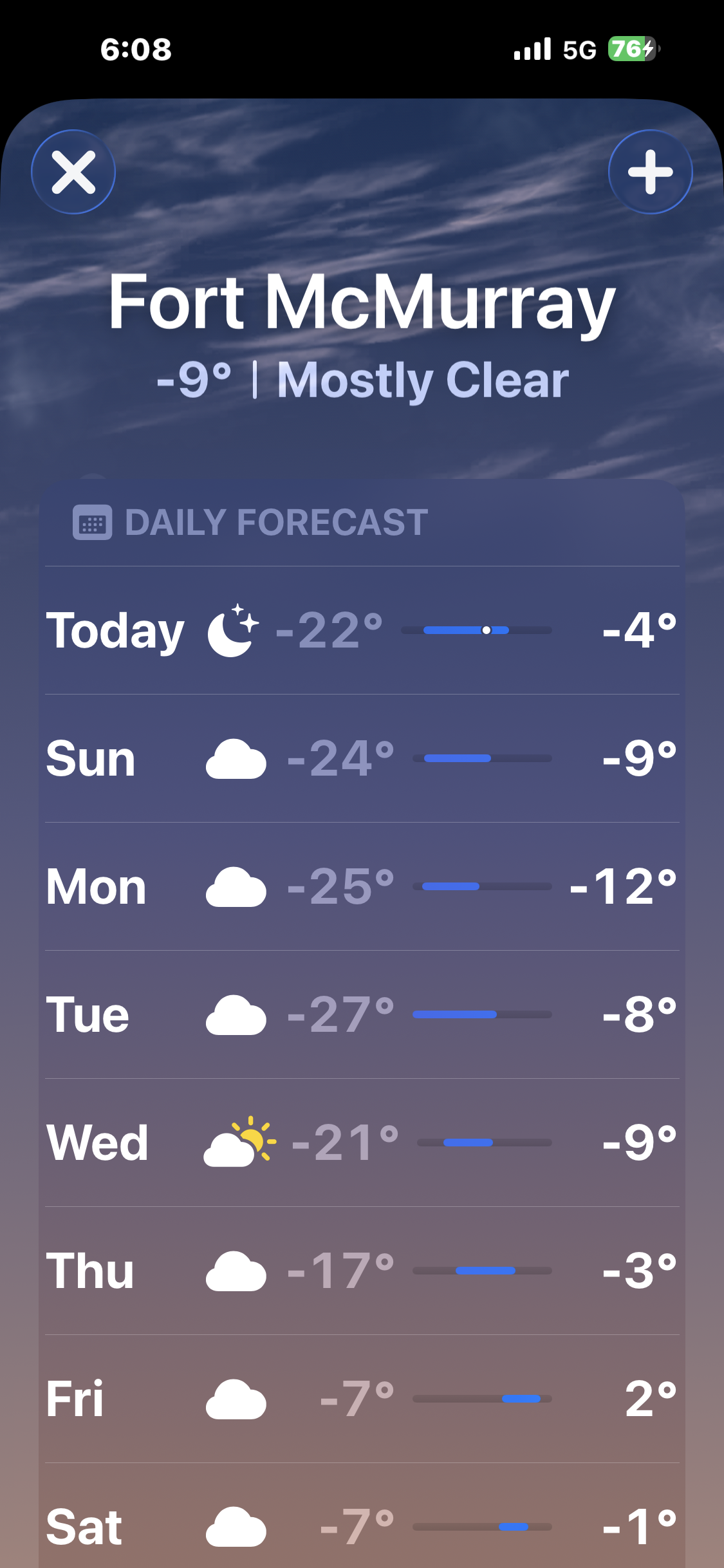Open Tuesday's daily forecast
This screenshot has height=1568, width=724.
click(x=362, y=1014)
